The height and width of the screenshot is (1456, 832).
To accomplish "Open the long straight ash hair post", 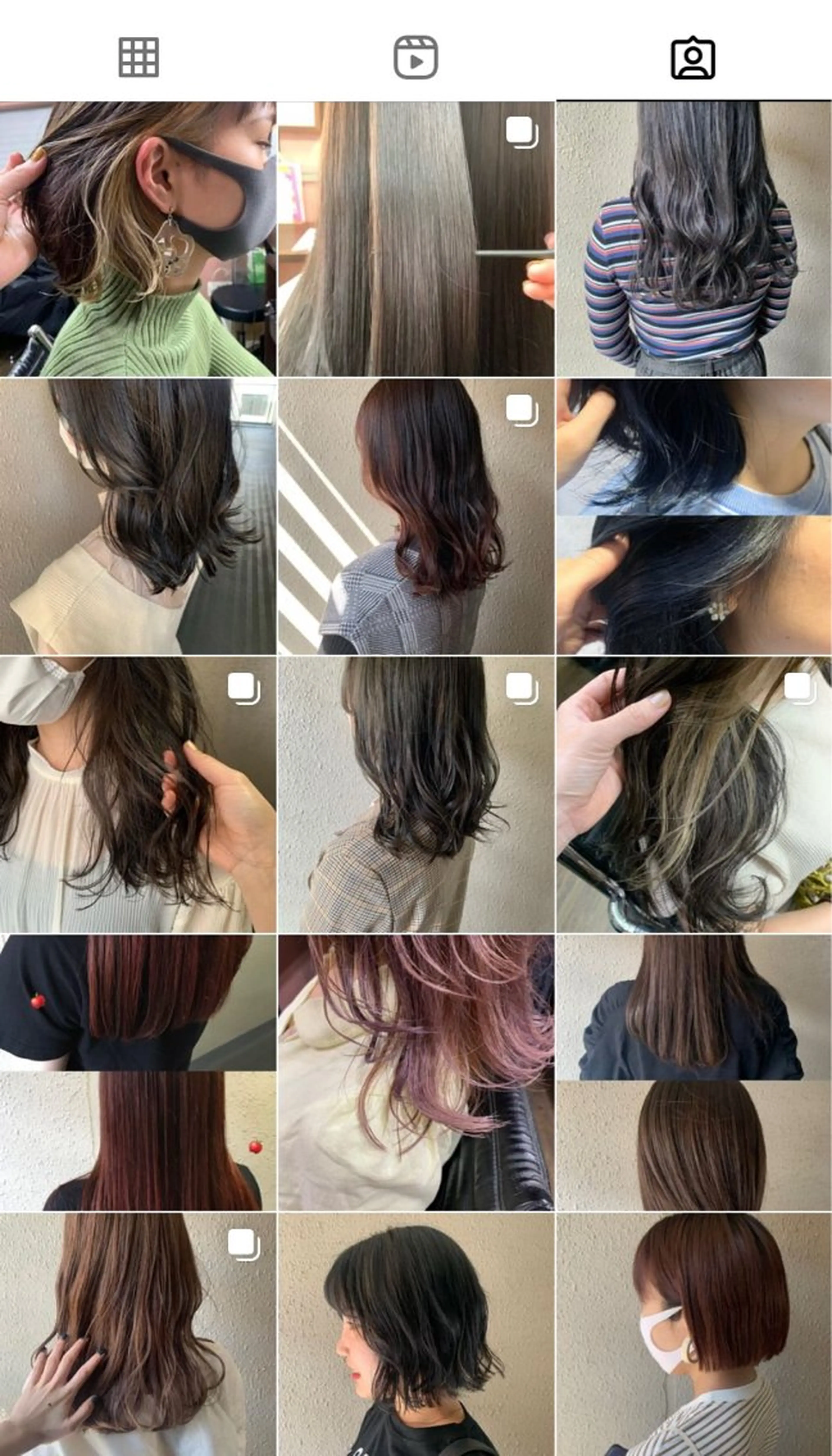I will tap(415, 239).
